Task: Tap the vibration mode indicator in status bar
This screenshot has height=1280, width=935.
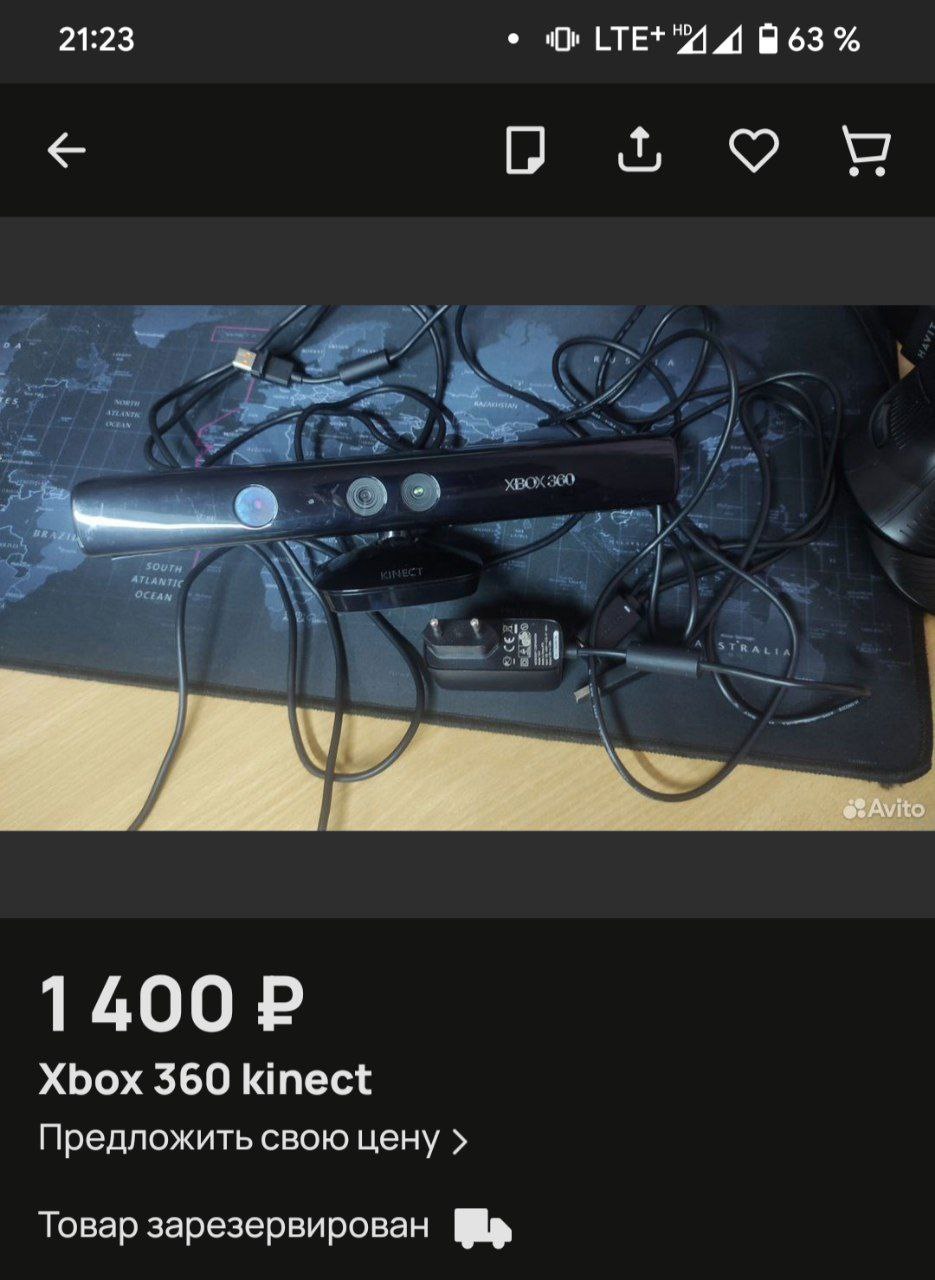Action: click(561, 40)
